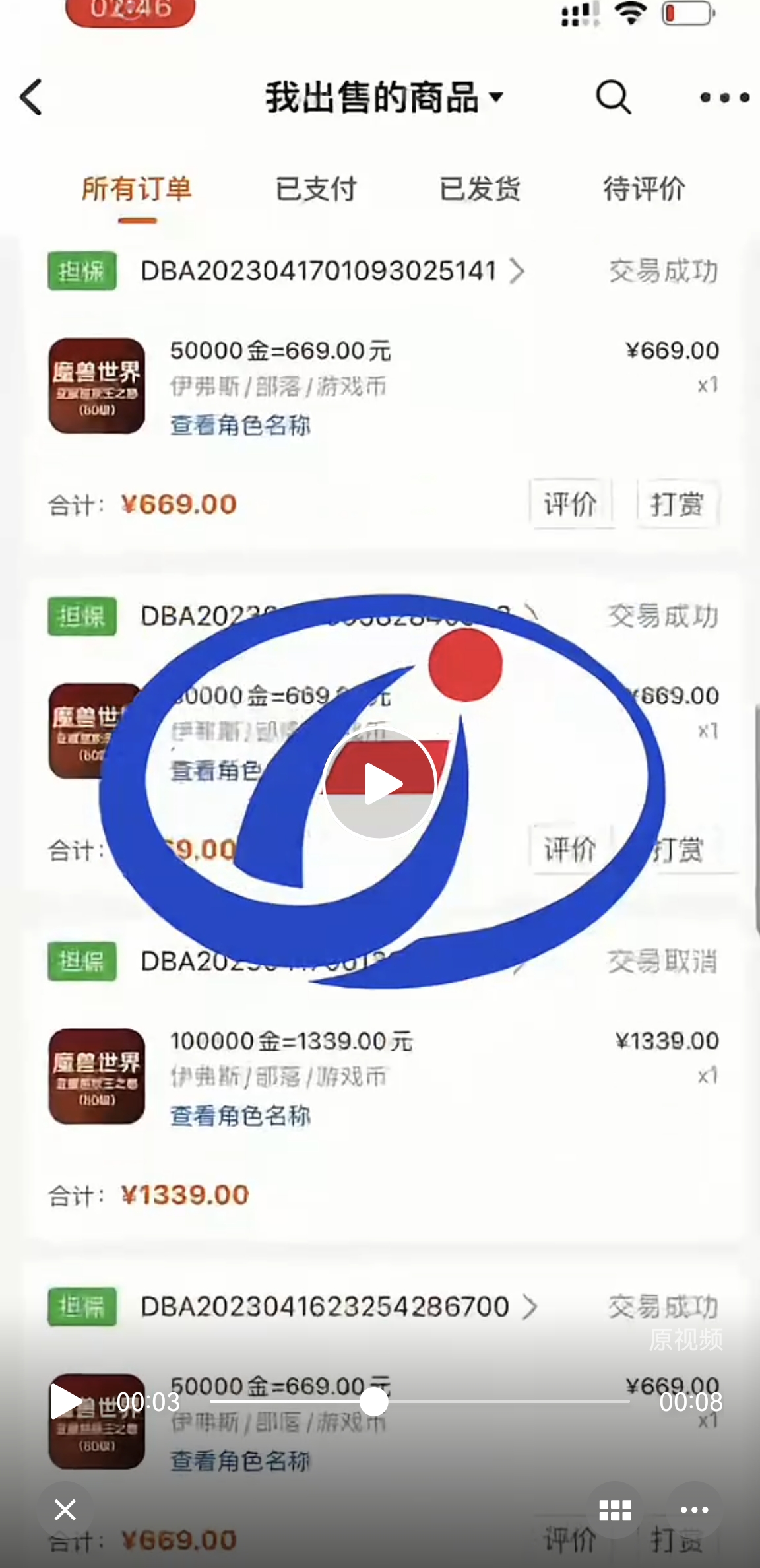Viewport: 760px width, 1568px height.
Task: Resume playback with the small play icon beside 00:03
Action: click(x=66, y=1401)
